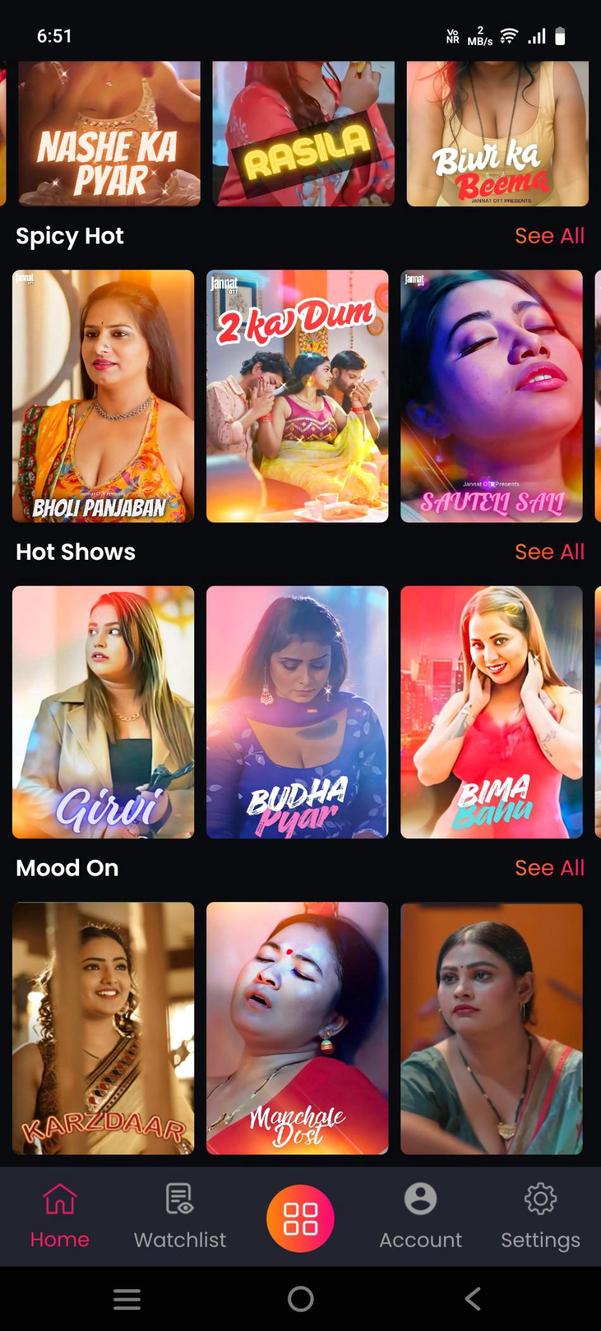Select the Sauteli Sali poster

491,396
